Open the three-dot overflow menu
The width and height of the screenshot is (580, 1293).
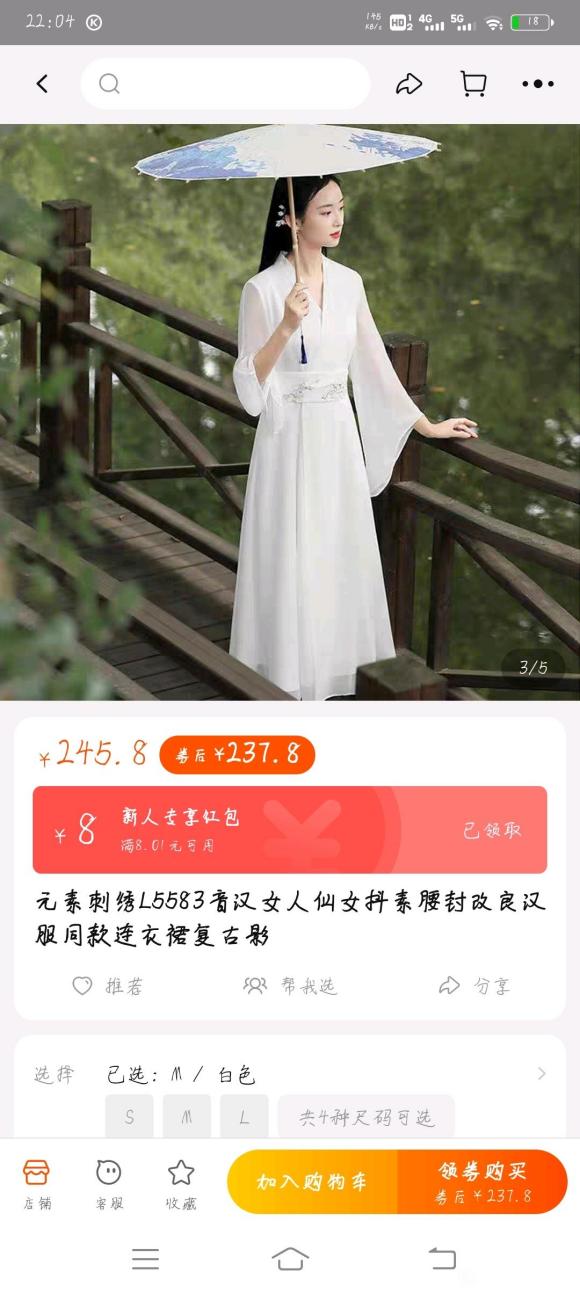point(537,84)
